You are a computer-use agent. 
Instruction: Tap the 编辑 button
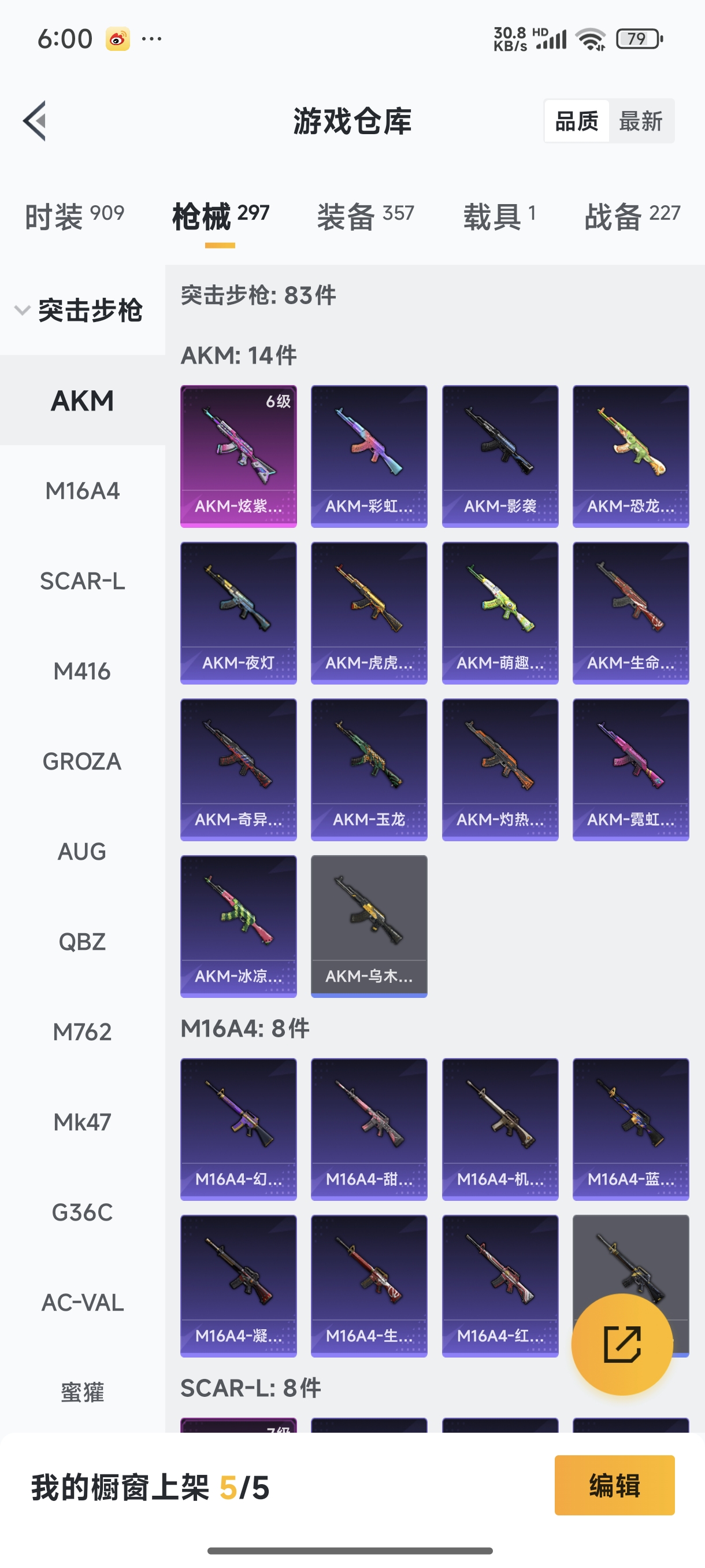coord(614,1485)
